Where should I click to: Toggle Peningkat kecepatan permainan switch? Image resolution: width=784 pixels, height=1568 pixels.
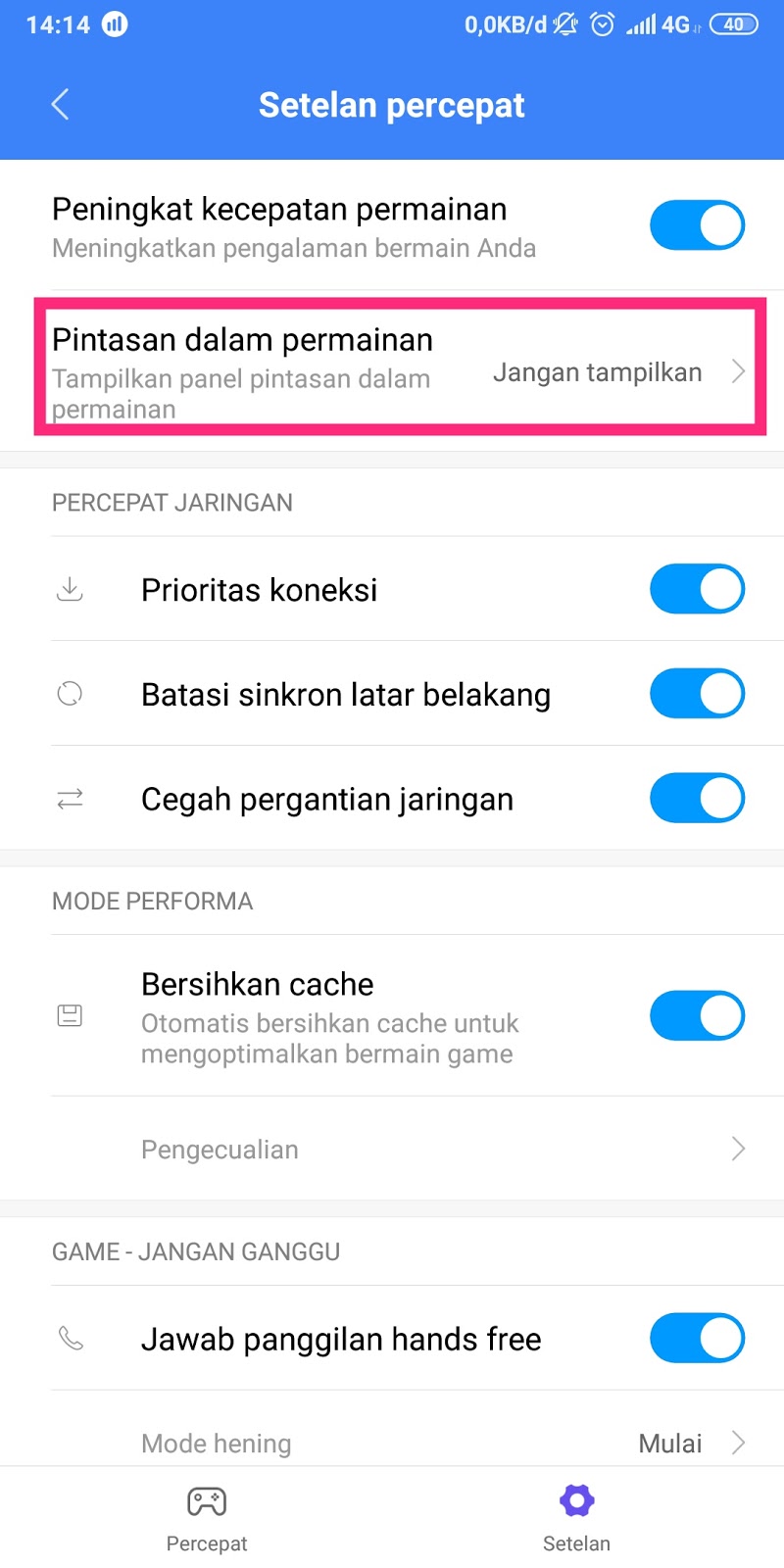click(x=697, y=225)
